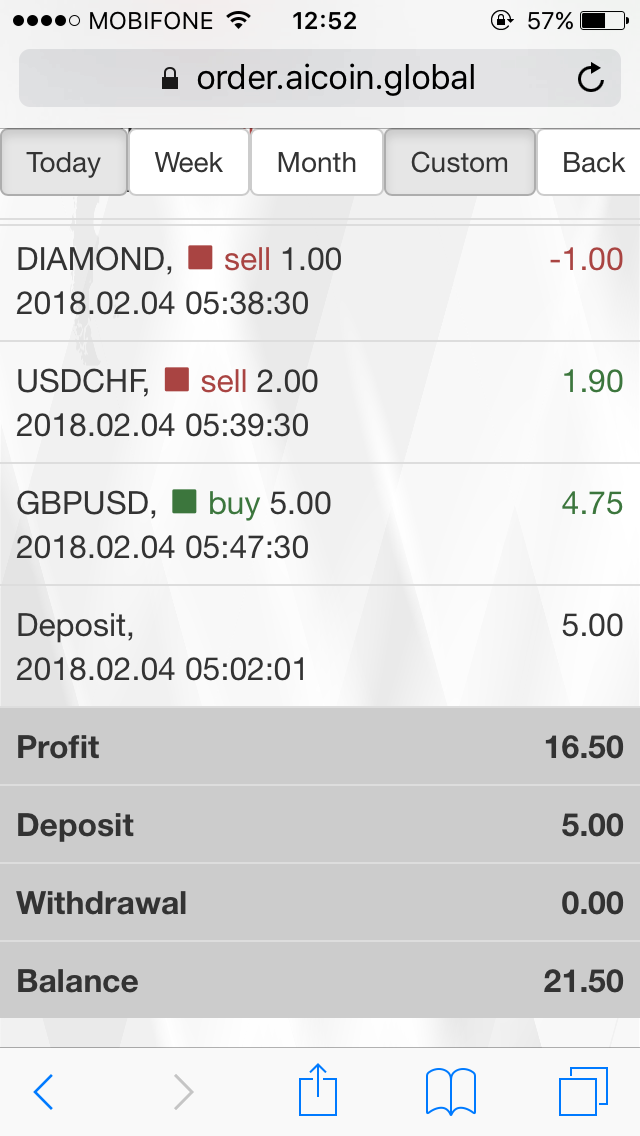640x1136 pixels.
Task: Tap the order.aicoin.global address bar
Action: (318, 78)
